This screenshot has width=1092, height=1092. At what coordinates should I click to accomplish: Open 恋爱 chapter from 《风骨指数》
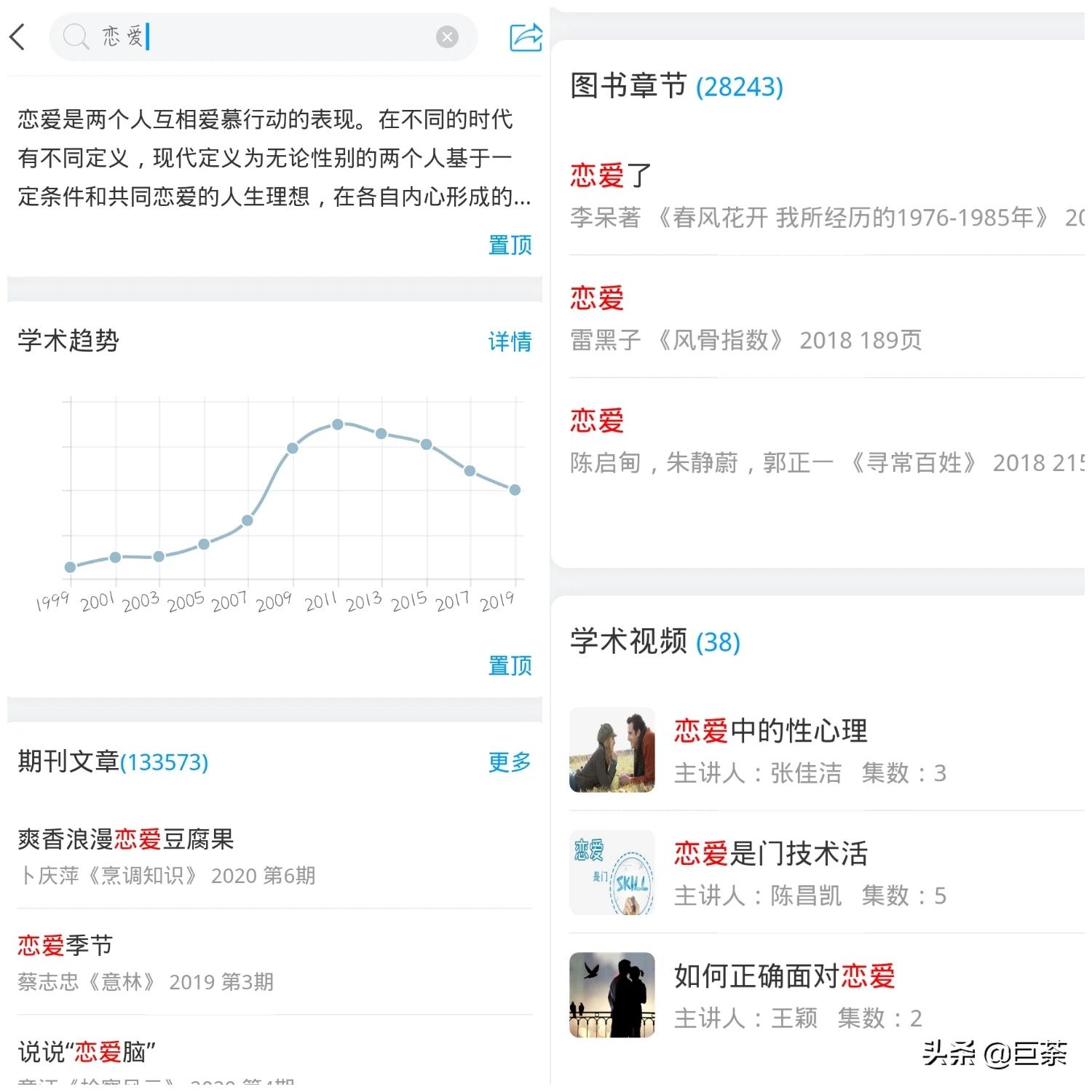point(597,298)
